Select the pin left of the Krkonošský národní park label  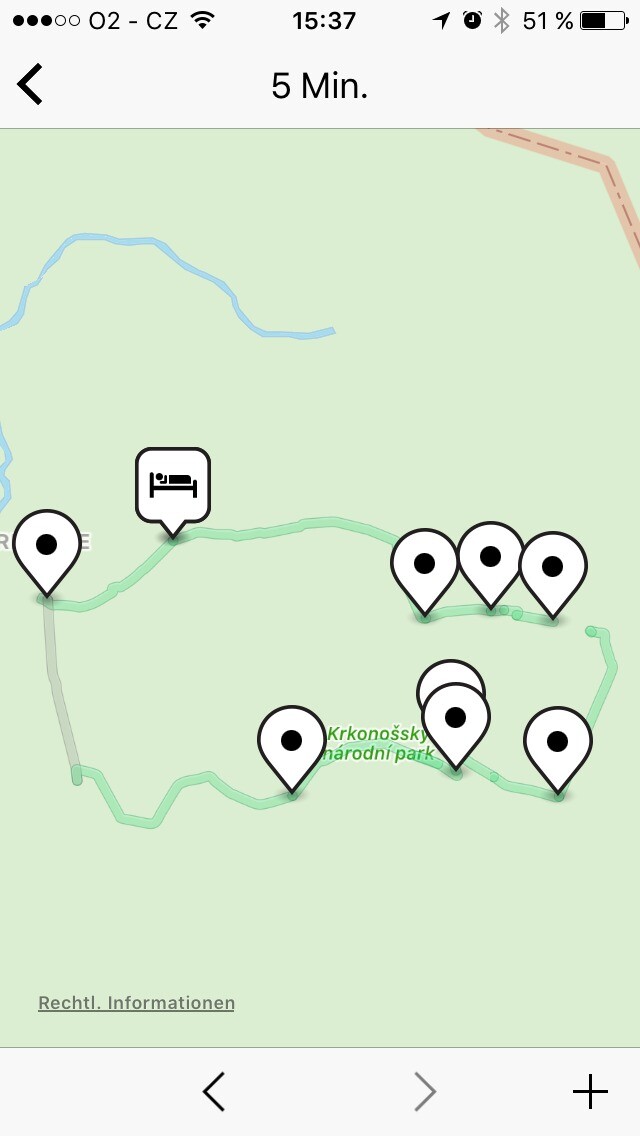291,750
